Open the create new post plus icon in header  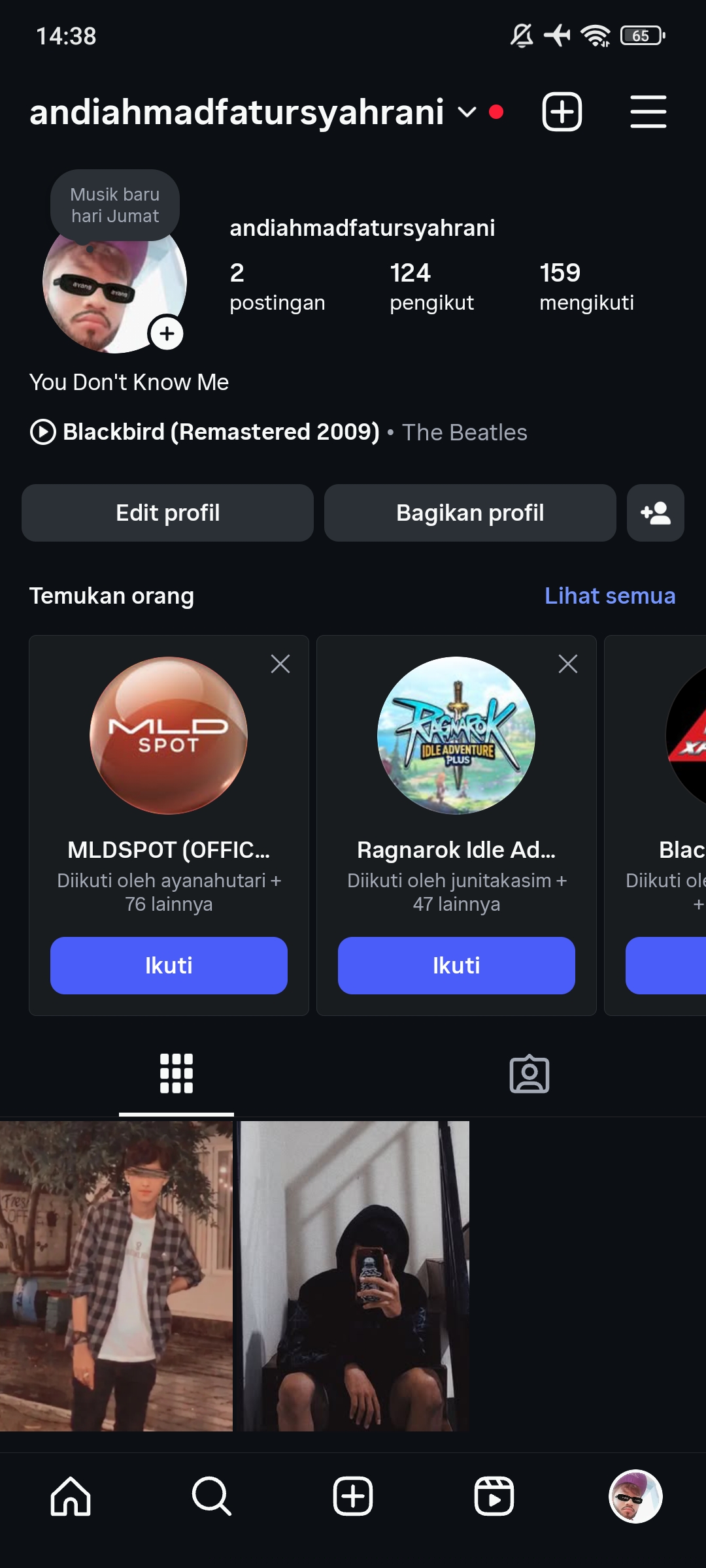tap(562, 112)
